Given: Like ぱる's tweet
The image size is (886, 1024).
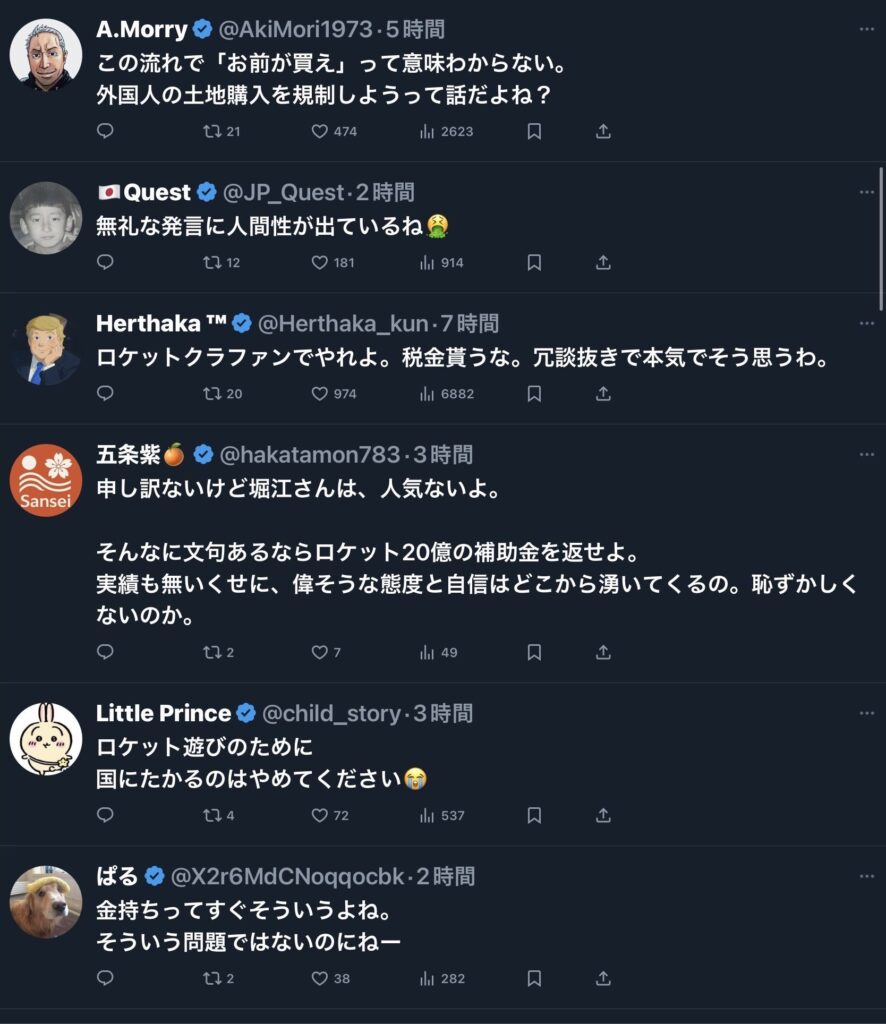Looking at the screenshot, I should coord(320,978).
